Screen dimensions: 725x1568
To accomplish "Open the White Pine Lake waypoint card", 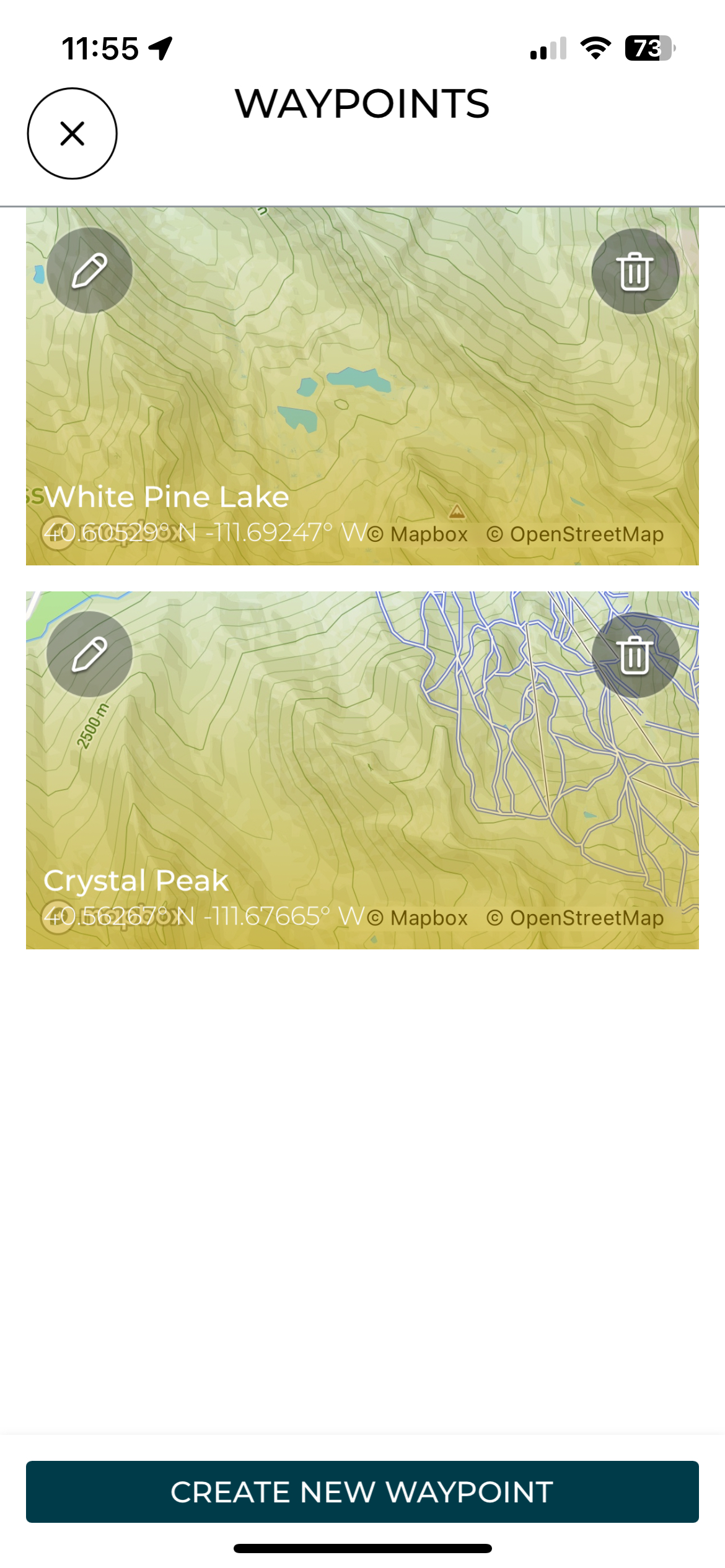I will [362, 396].
